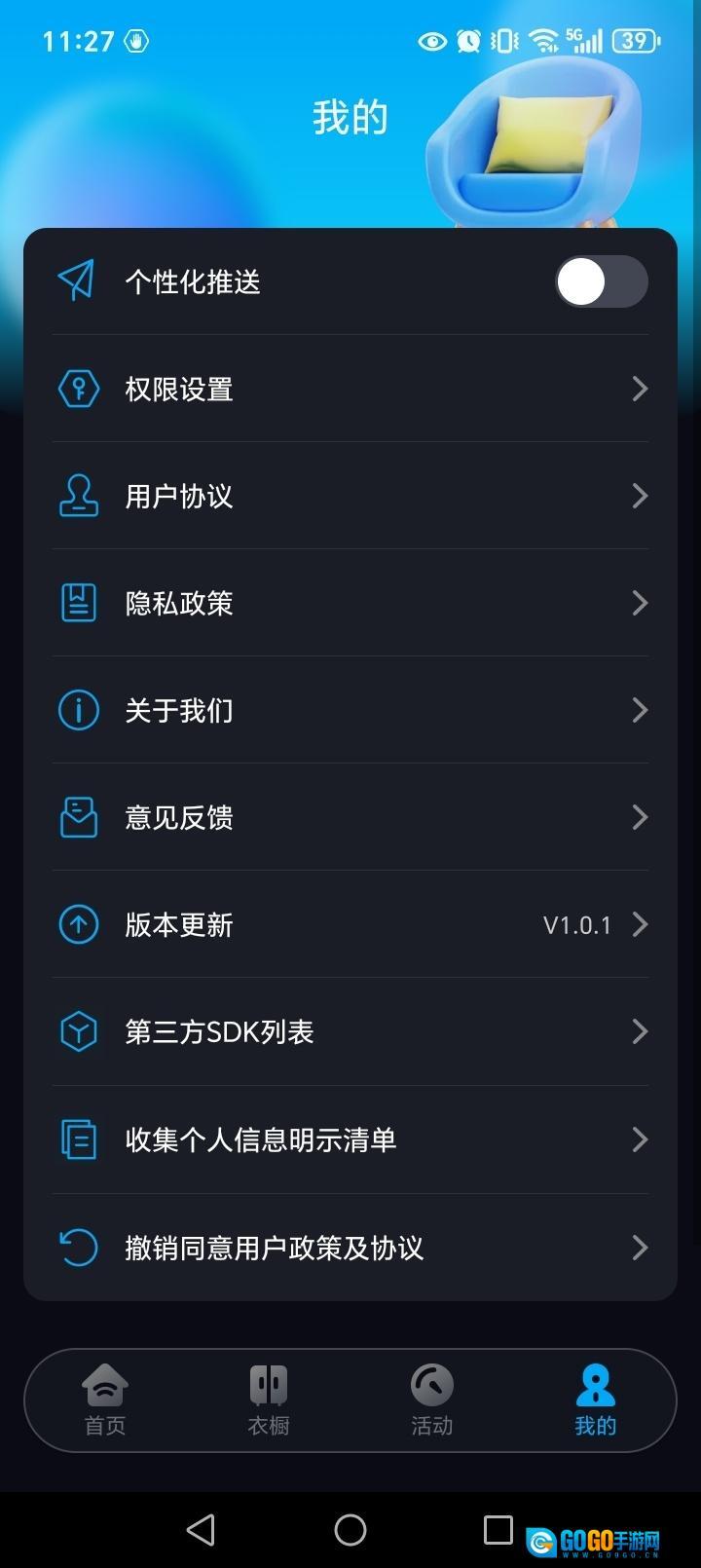
Task: Toggle the 个性化推送 switch
Action: pos(601,282)
